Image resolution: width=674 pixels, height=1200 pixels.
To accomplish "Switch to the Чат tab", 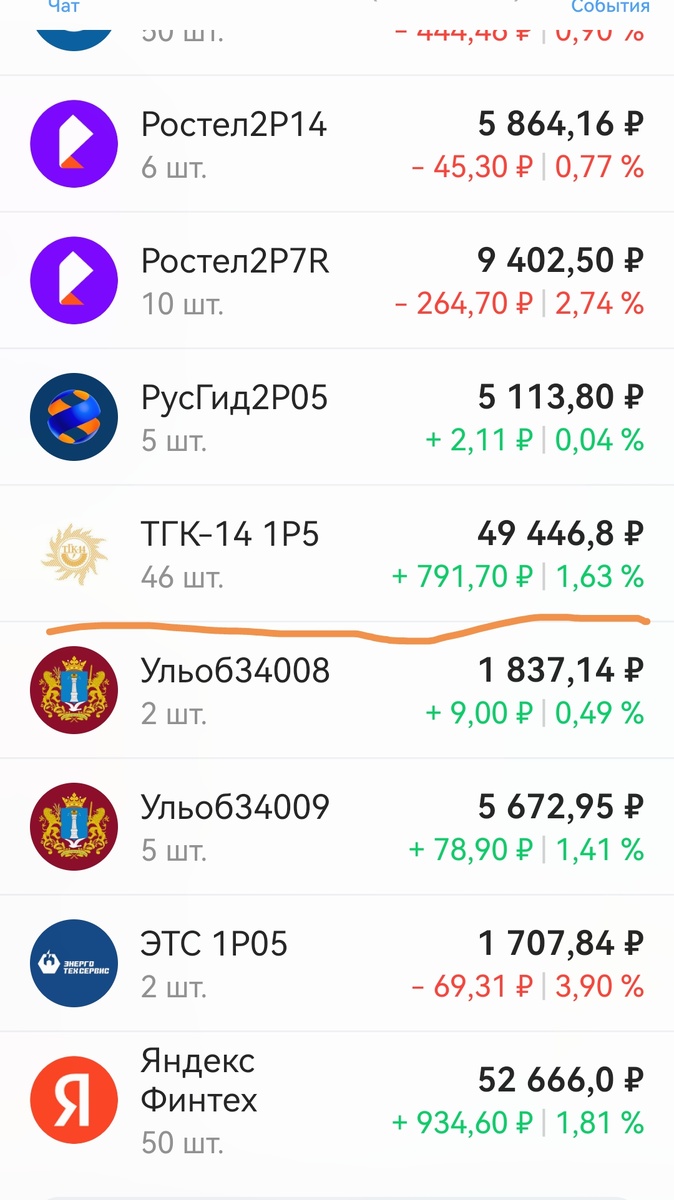I will (64, 6).
